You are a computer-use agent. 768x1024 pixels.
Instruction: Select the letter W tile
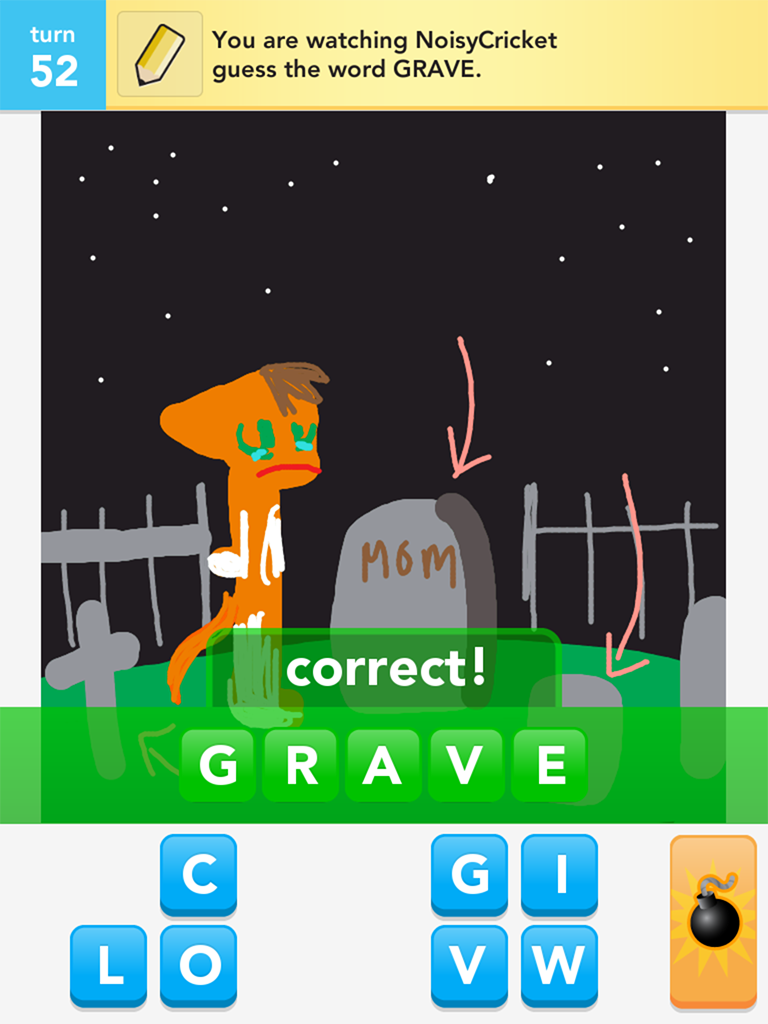pyautogui.click(x=559, y=965)
